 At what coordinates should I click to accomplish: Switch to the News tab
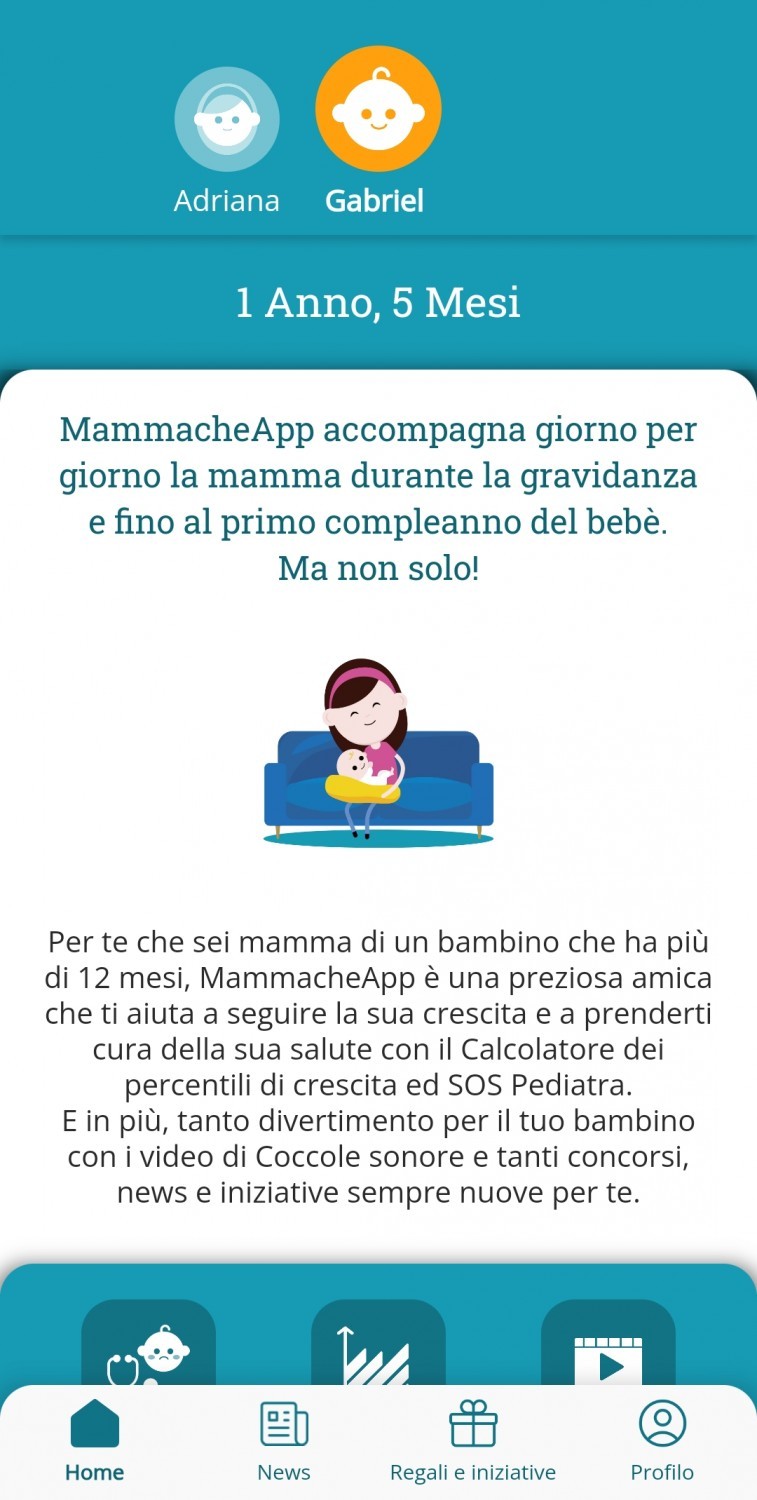click(284, 1440)
